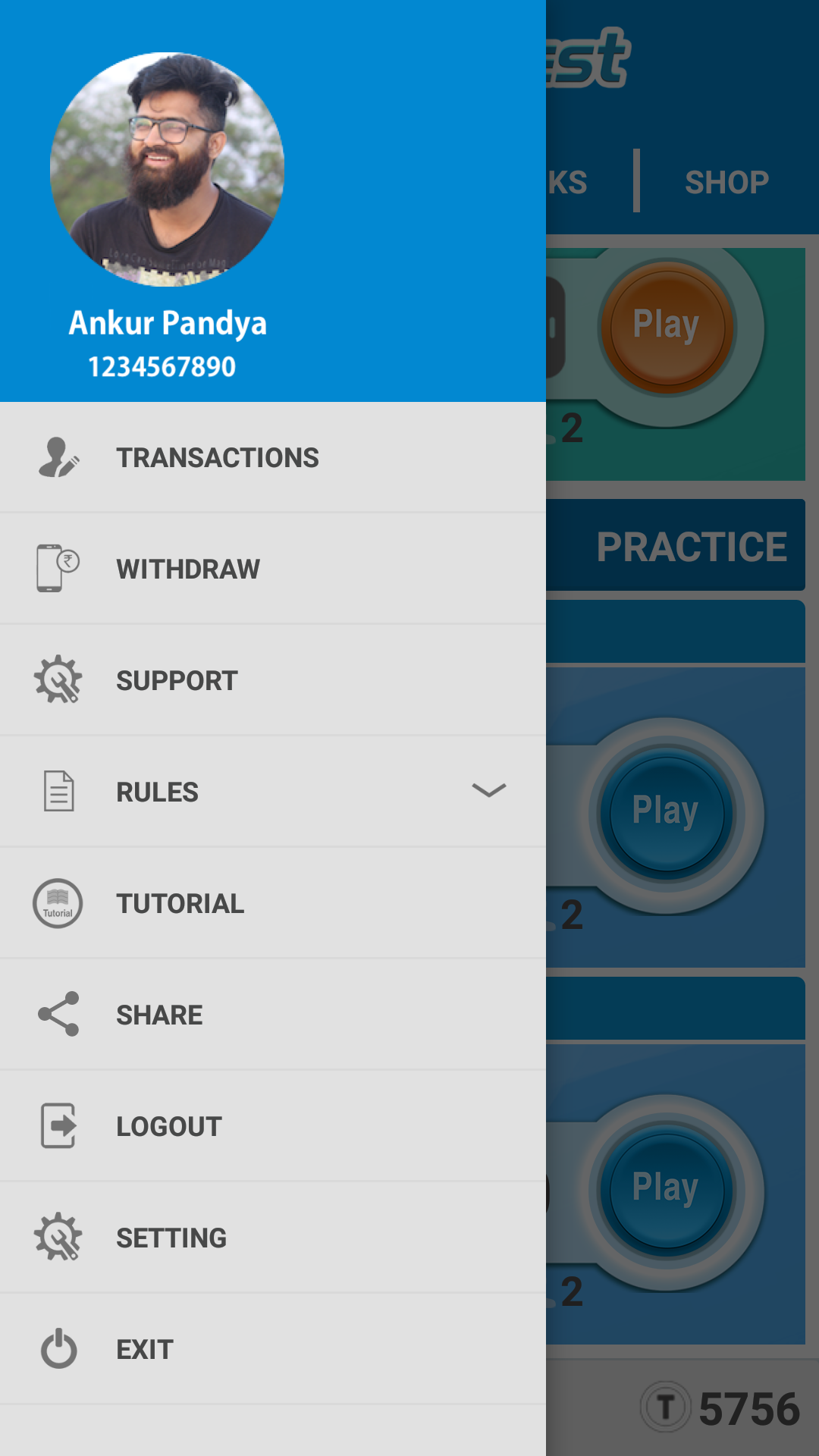
Task: Log out of the account
Action: coord(273,1126)
